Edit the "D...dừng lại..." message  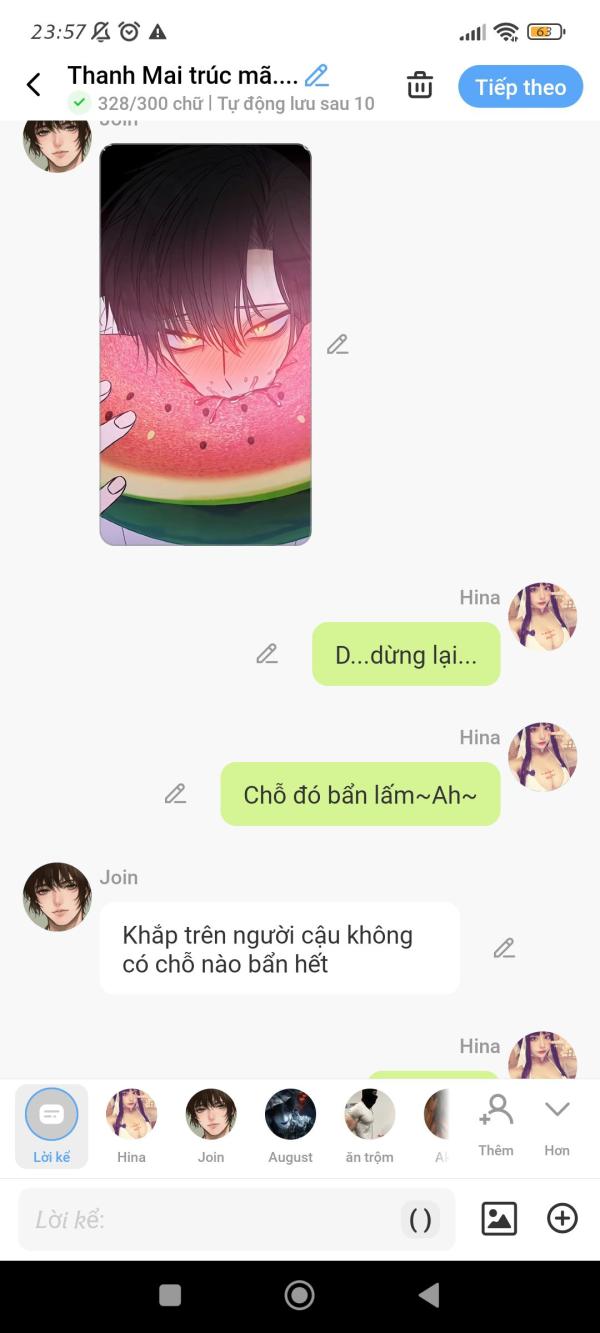267,654
